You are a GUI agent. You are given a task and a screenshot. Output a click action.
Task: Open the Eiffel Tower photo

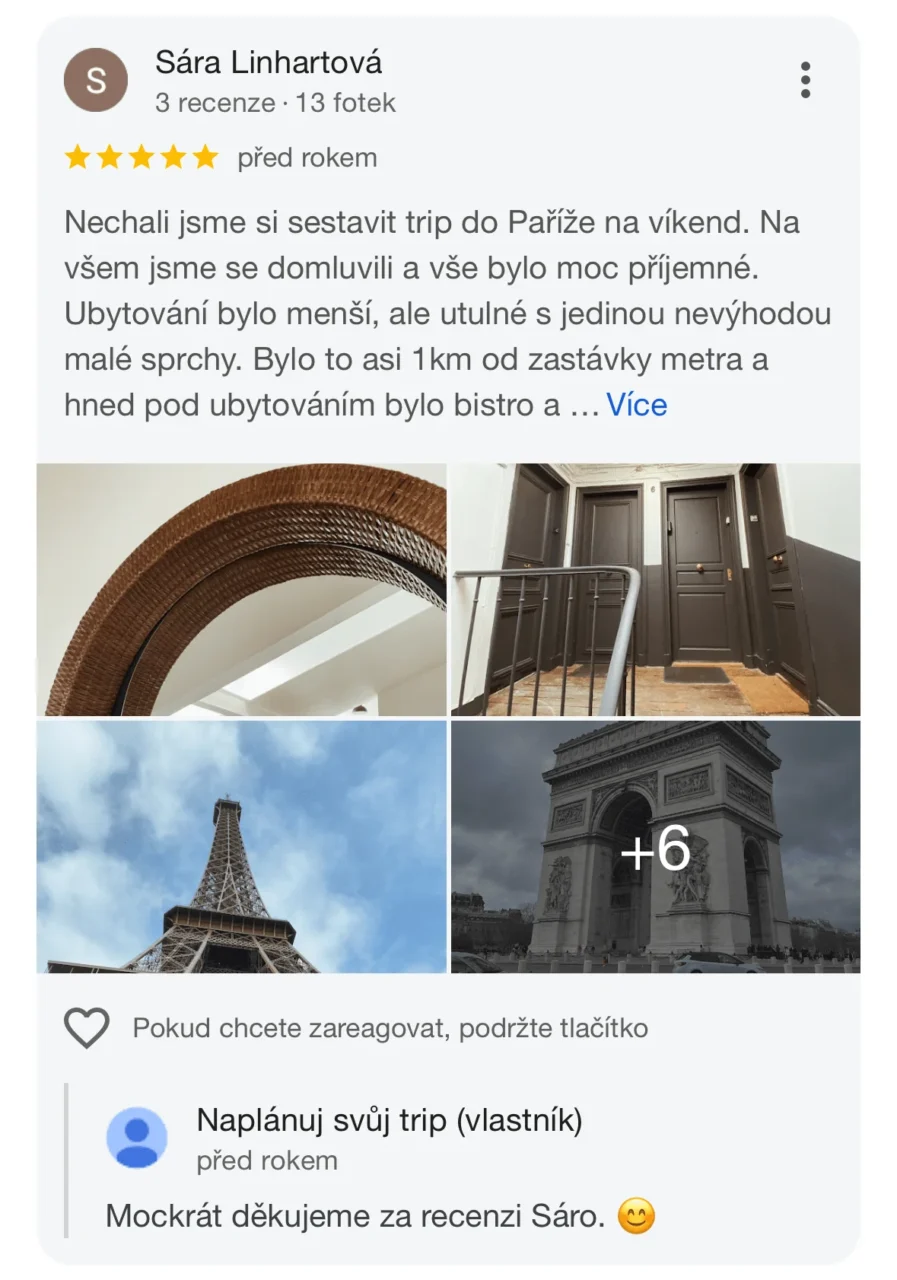[242, 846]
